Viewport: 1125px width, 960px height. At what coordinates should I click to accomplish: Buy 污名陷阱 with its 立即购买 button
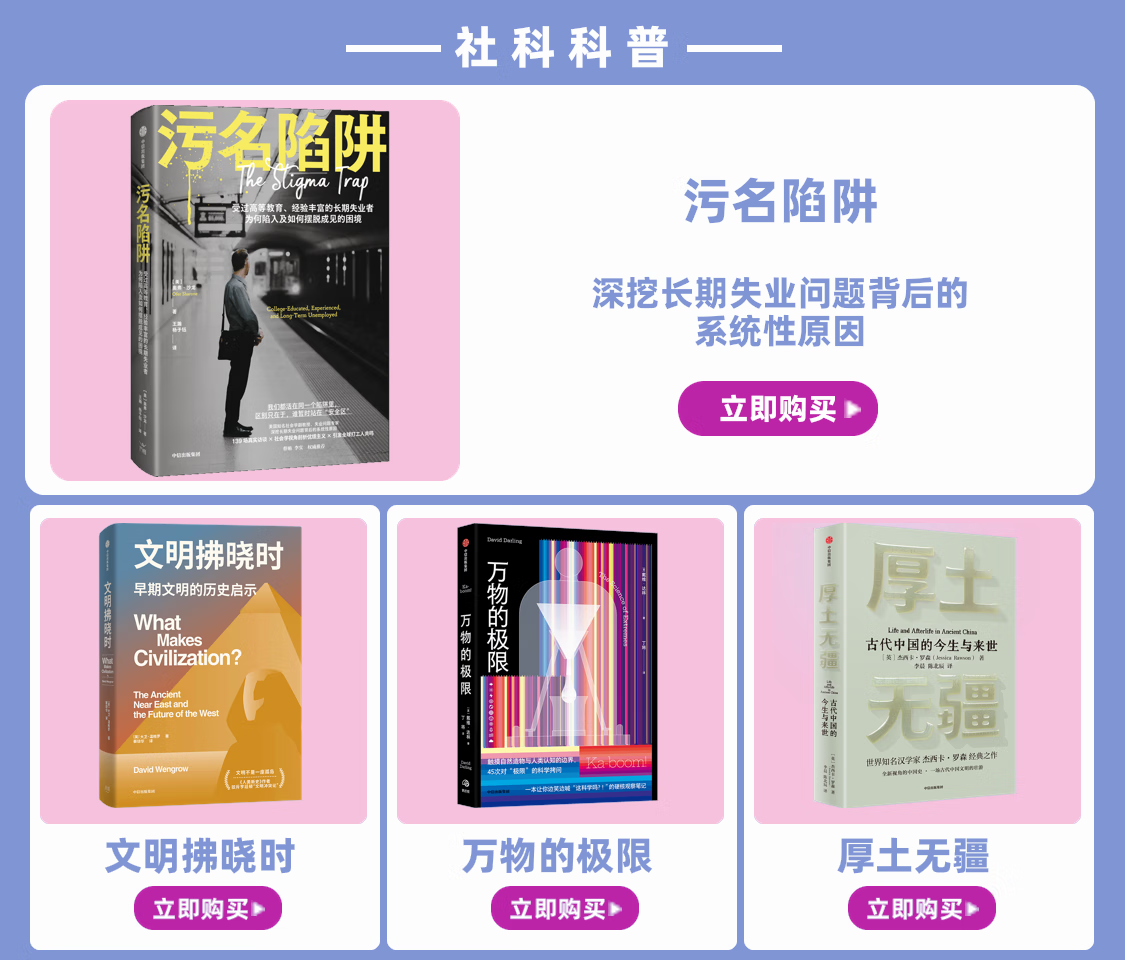coord(778,408)
